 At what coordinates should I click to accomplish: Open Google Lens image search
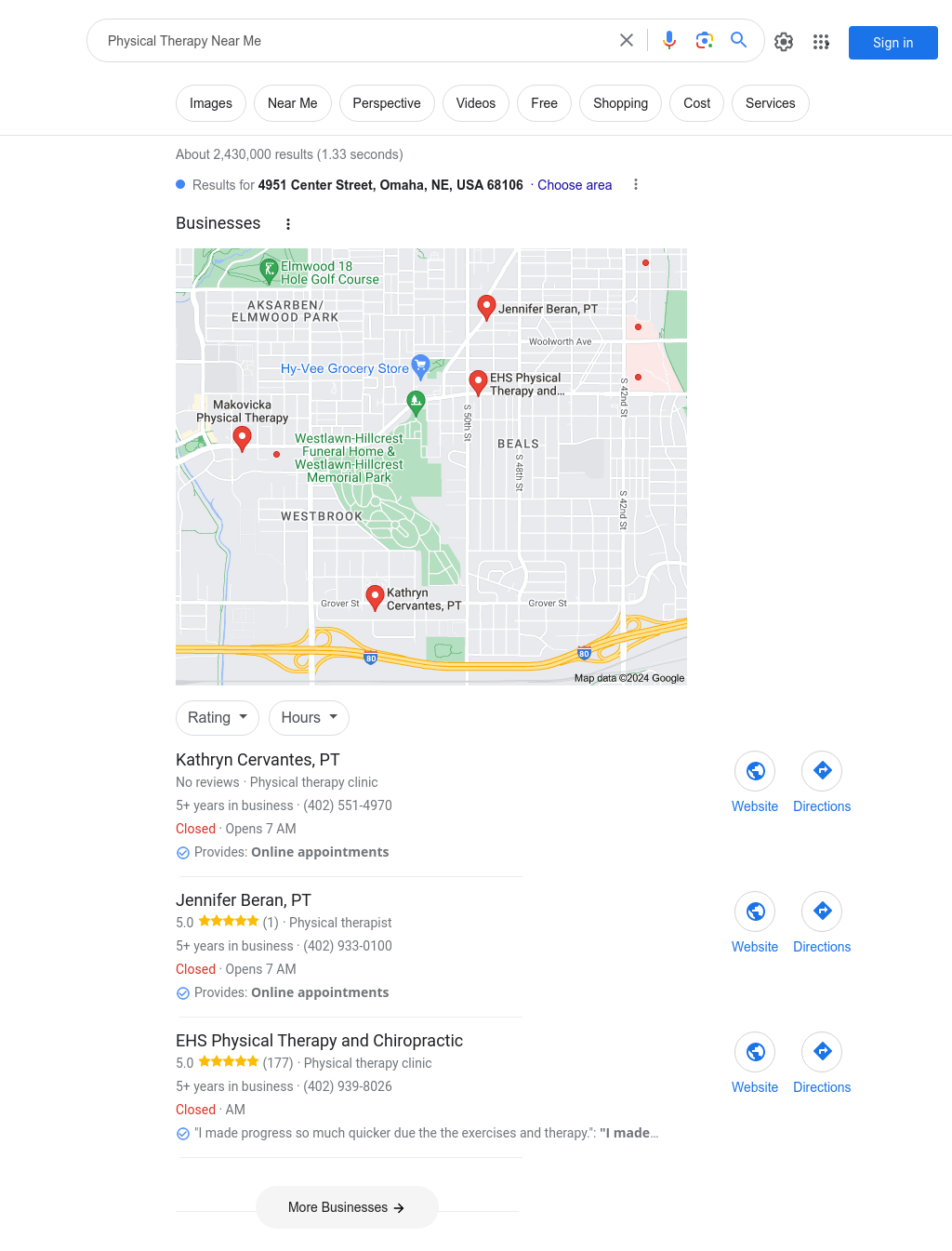705,40
